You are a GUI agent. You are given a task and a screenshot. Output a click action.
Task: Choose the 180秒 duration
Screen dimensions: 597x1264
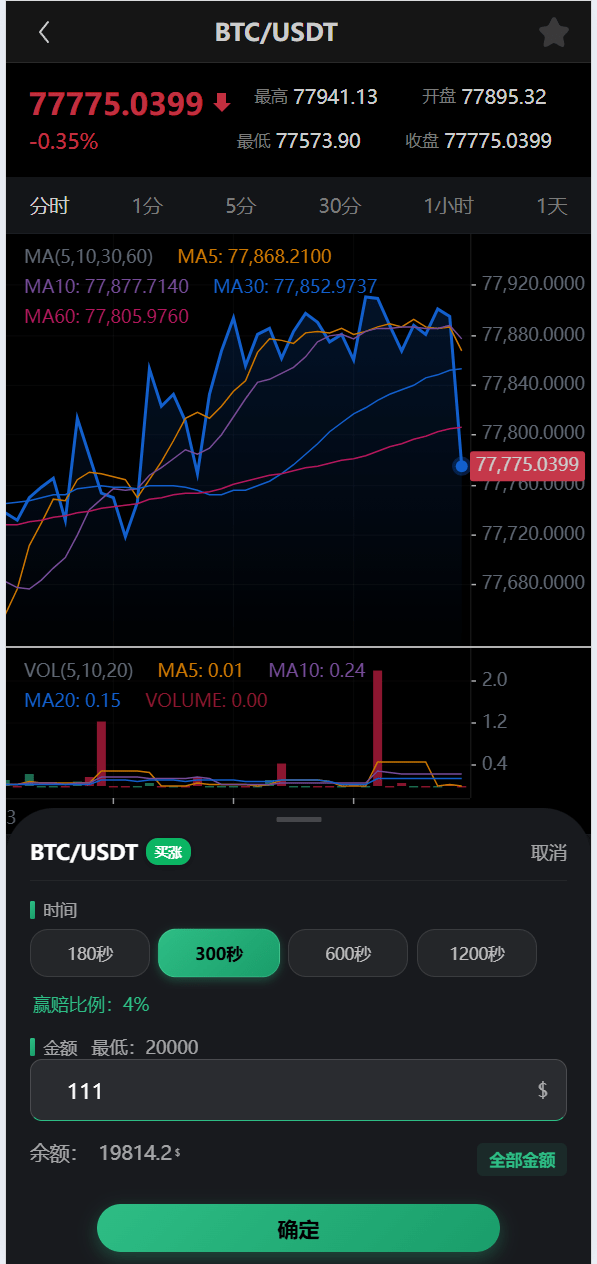pyautogui.click(x=90, y=953)
